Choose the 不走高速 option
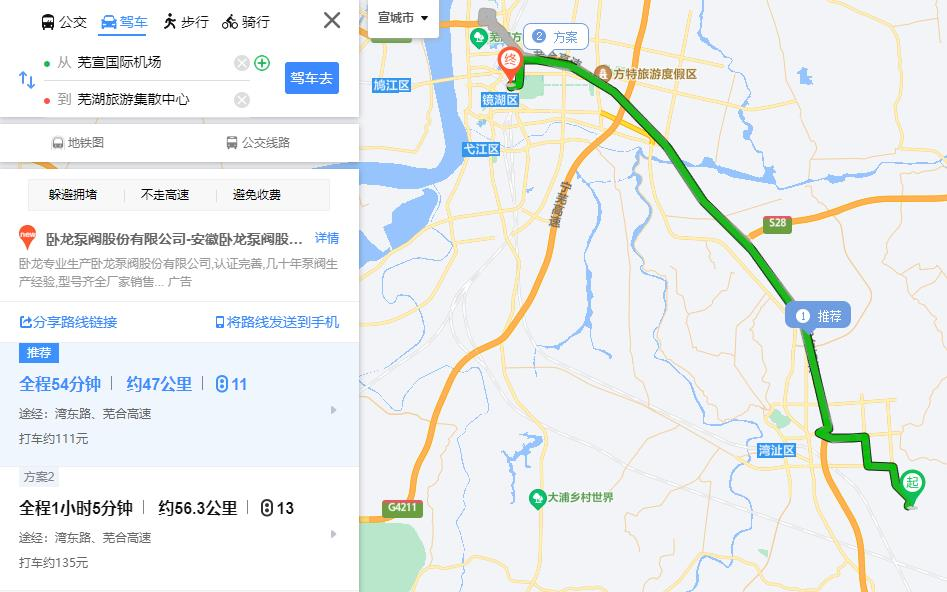The image size is (947, 592). [x=165, y=195]
